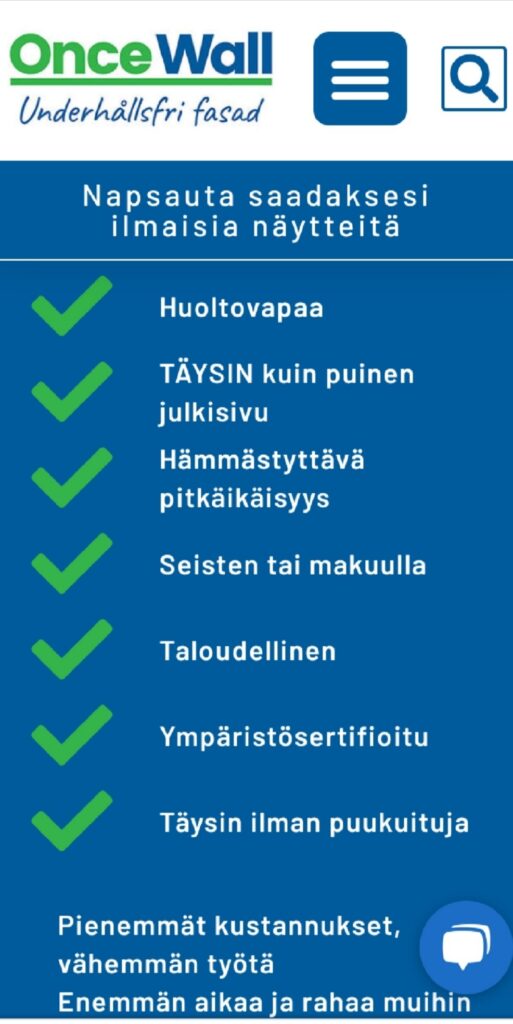Open the OnceWall home logo
The width and height of the screenshot is (513, 1024).
(x=141, y=78)
